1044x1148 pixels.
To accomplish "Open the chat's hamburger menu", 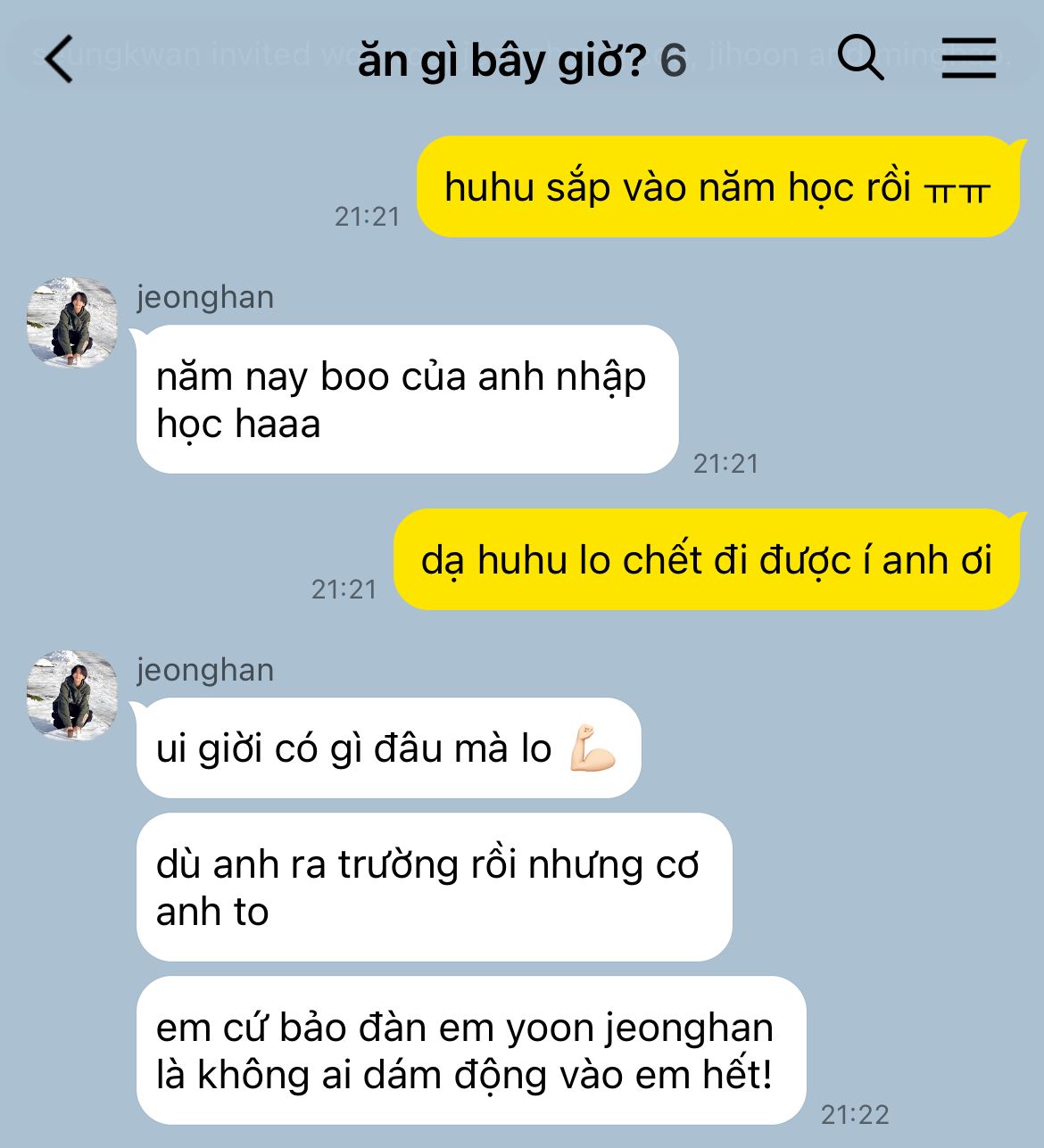I will pyautogui.click(x=968, y=59).
